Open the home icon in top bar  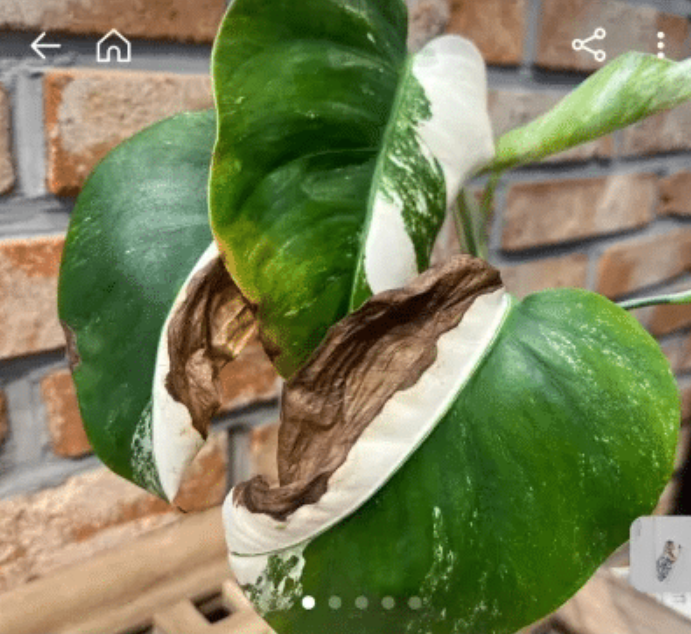pos(113,46)
